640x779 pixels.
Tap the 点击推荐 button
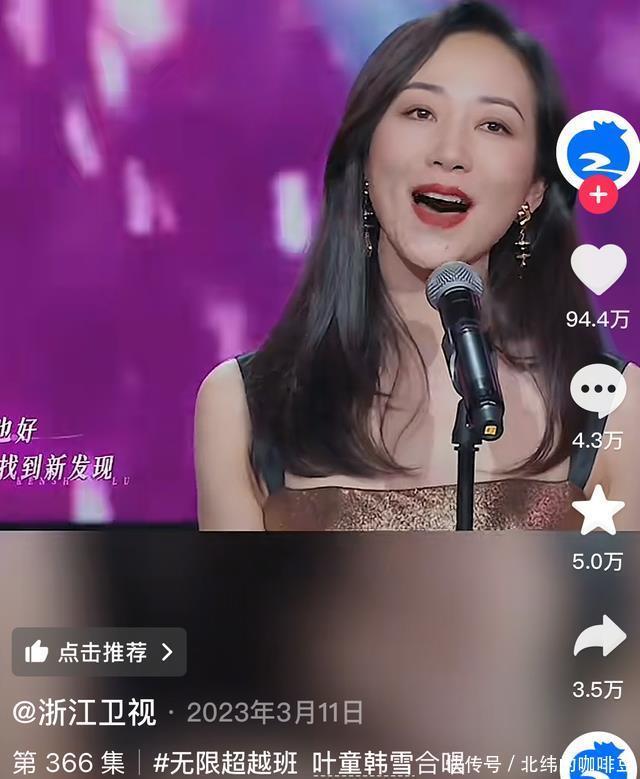[x=99, y=652]
